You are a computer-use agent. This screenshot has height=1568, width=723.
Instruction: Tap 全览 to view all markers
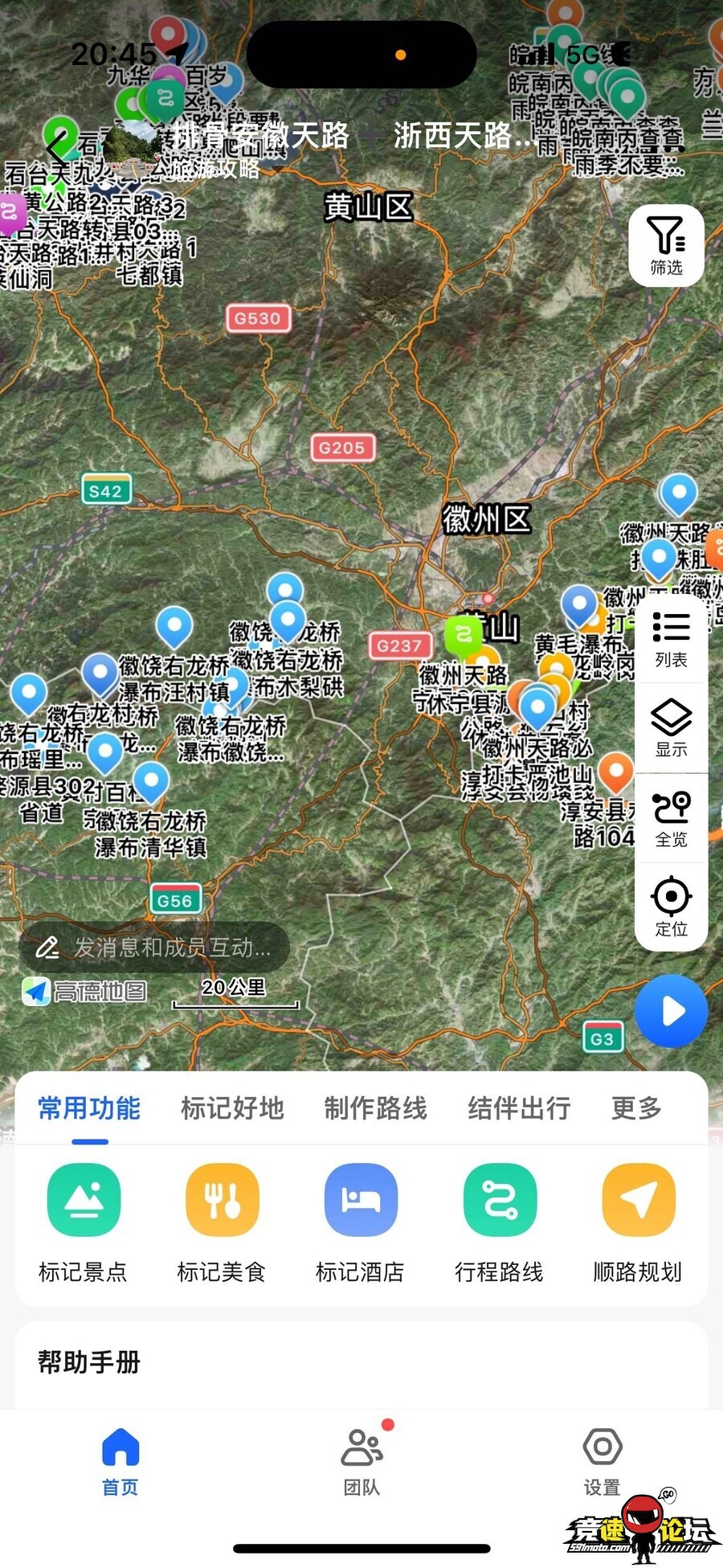[x=671, y=818]
